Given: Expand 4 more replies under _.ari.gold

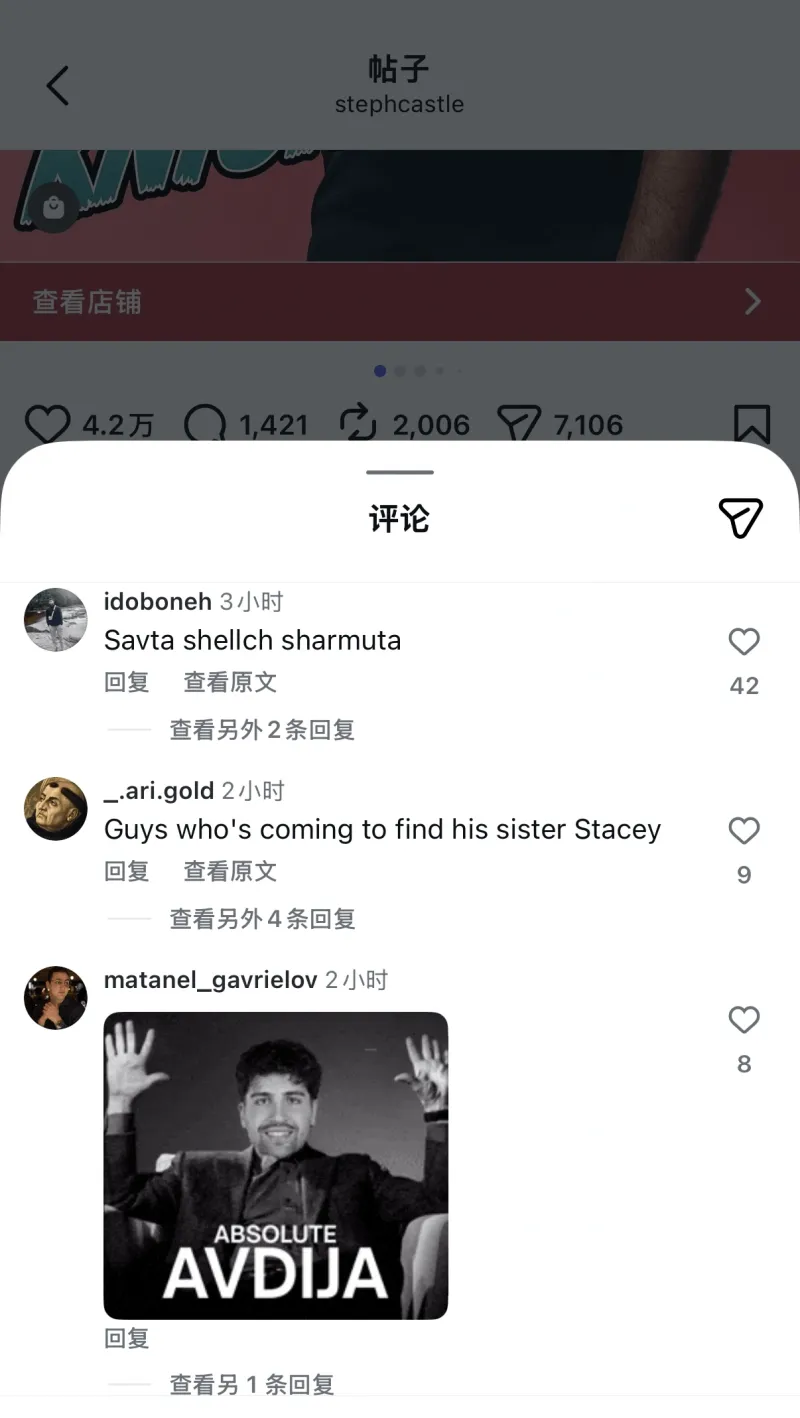Looking at the screenshot, I should 262,919.
